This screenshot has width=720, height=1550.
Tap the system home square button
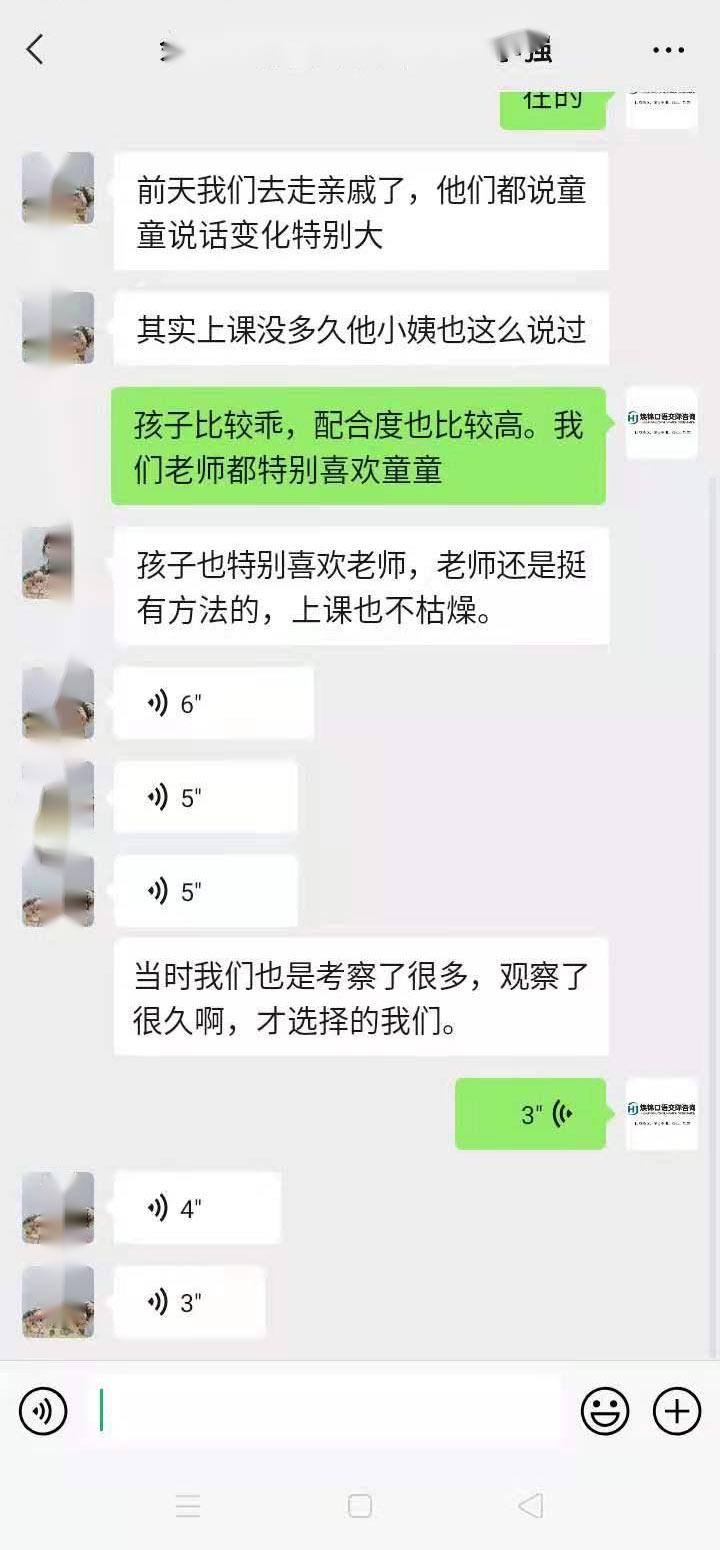[x=360, y=1506]
